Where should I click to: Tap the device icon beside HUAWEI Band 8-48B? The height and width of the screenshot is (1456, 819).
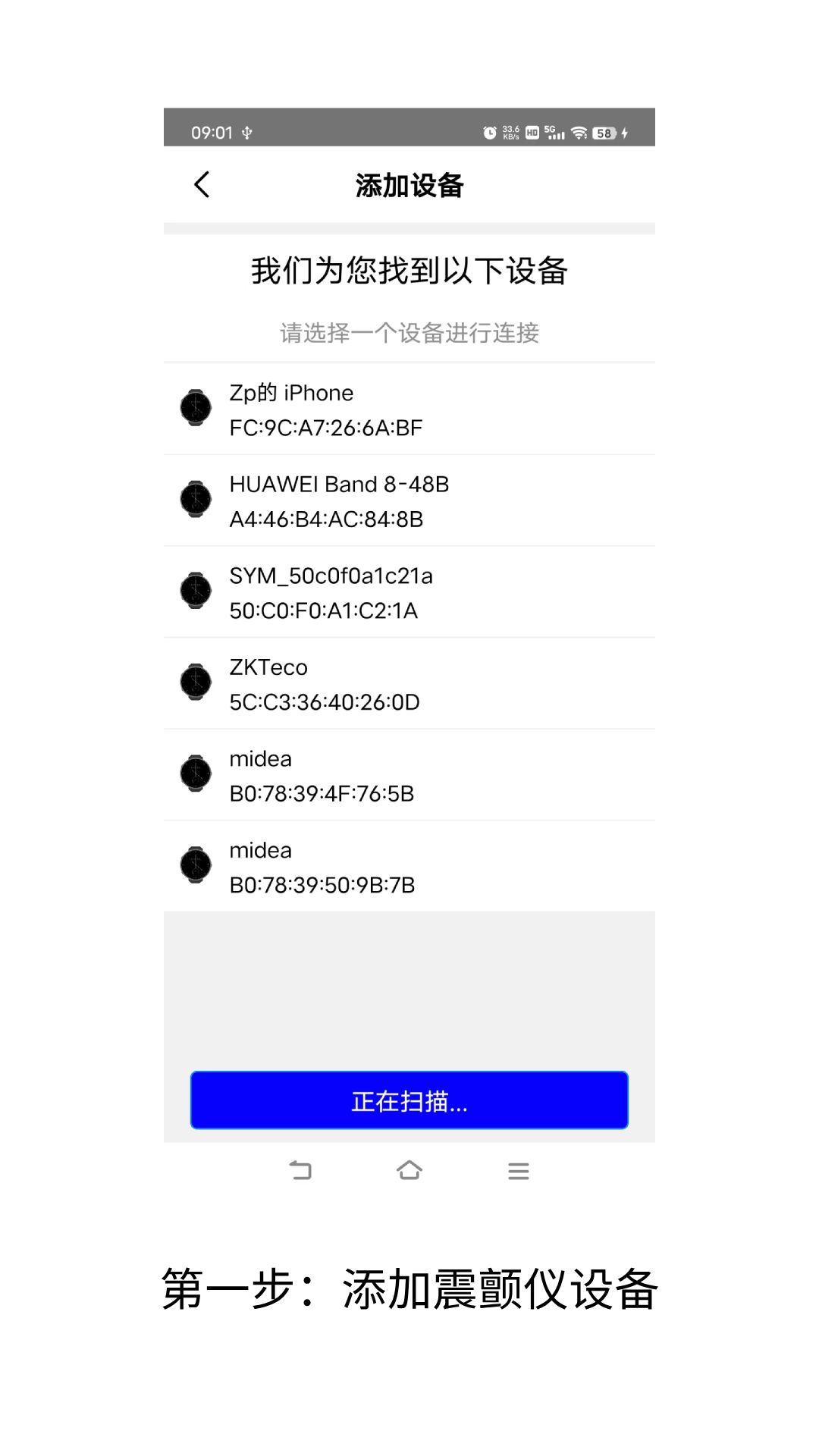196,499
